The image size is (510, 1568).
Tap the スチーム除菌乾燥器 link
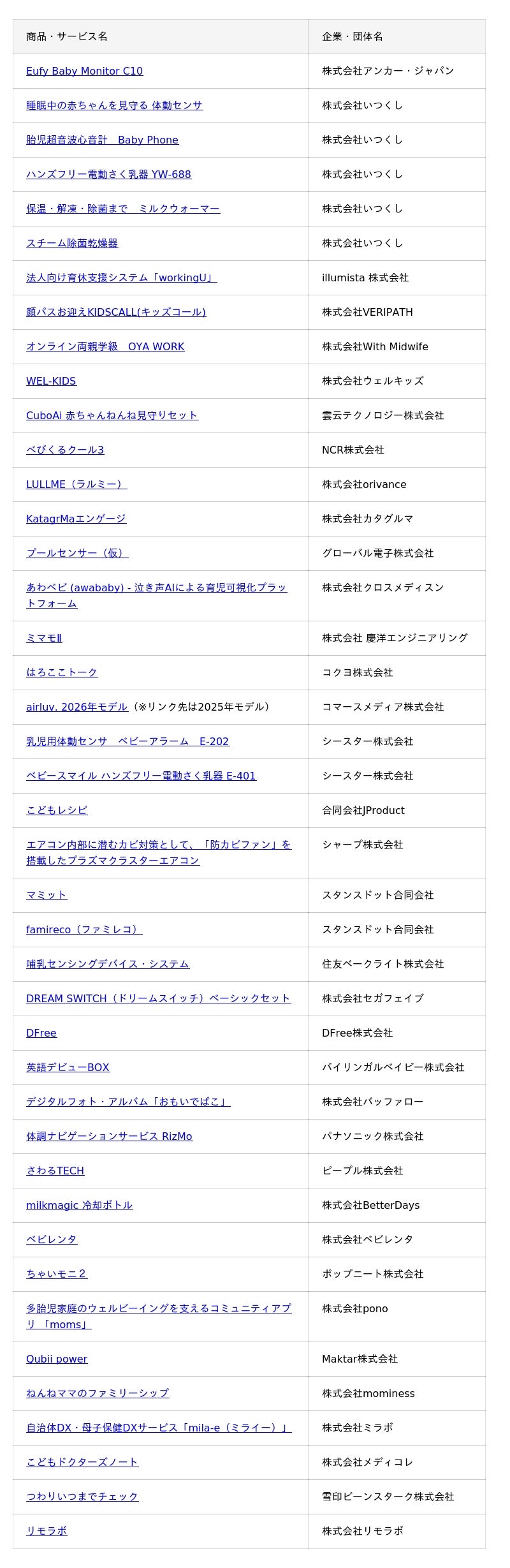(x=72, y=244)
